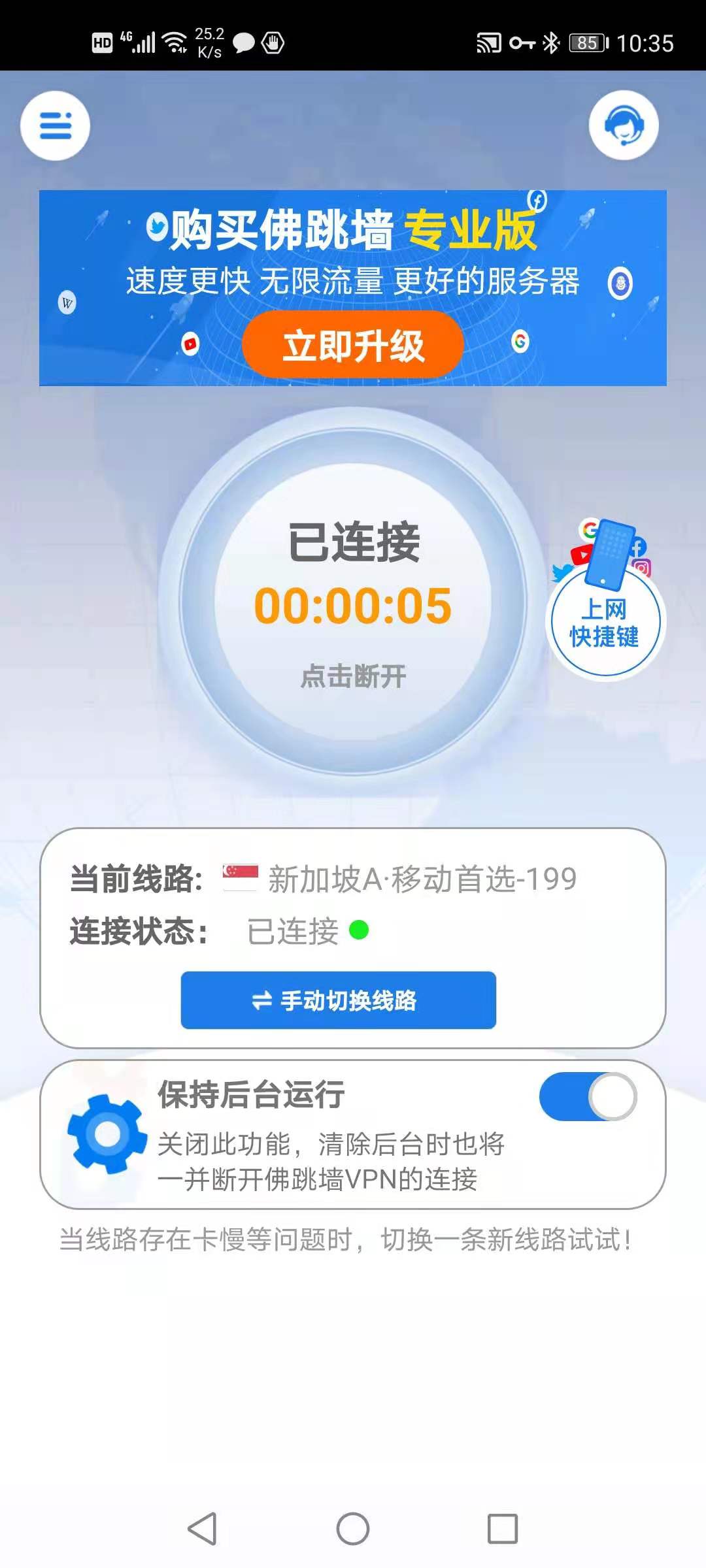The height and width of the screenshot is (1568, 706).
Task: Open customer service headset icon
Action: [623, 125]
